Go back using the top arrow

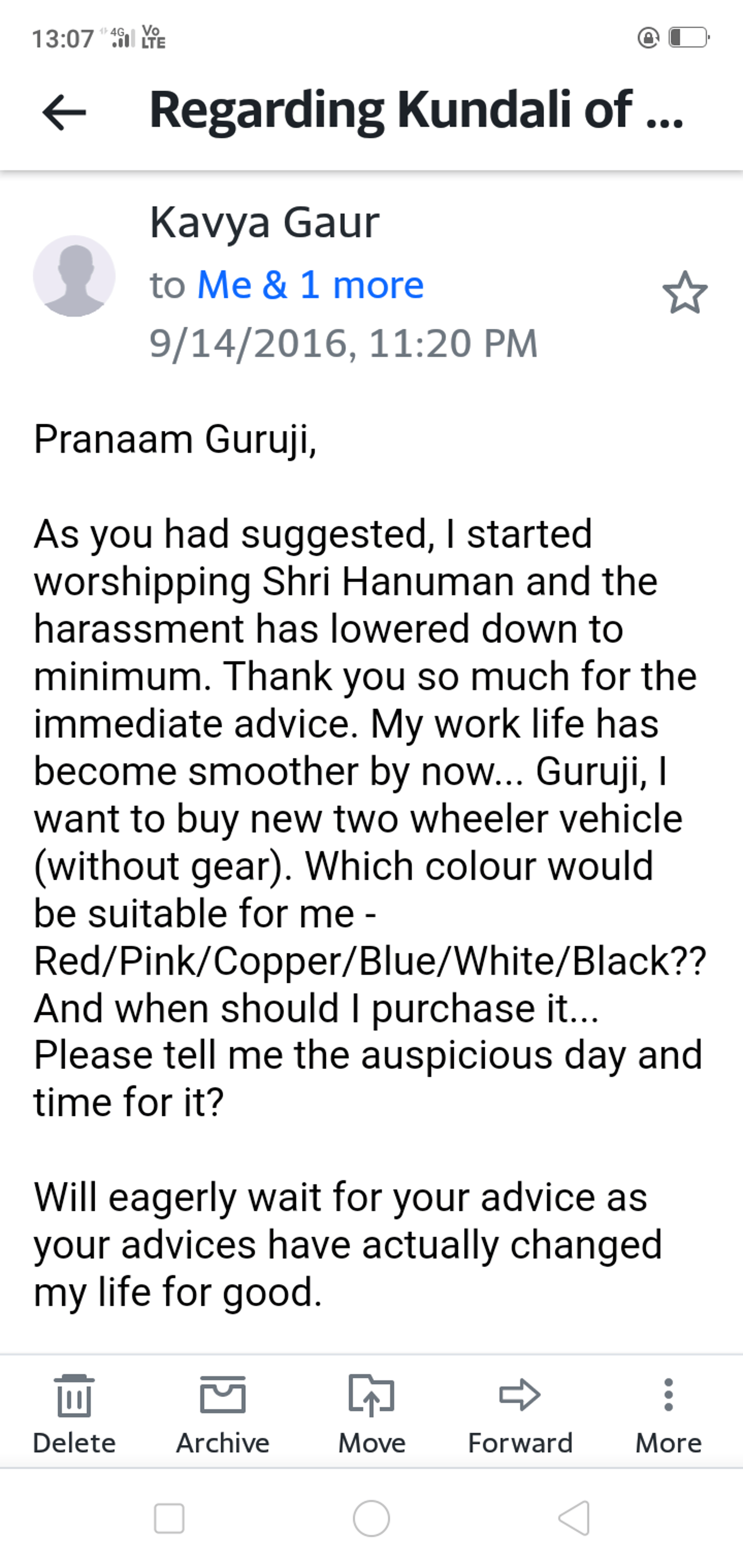(63, 113)
